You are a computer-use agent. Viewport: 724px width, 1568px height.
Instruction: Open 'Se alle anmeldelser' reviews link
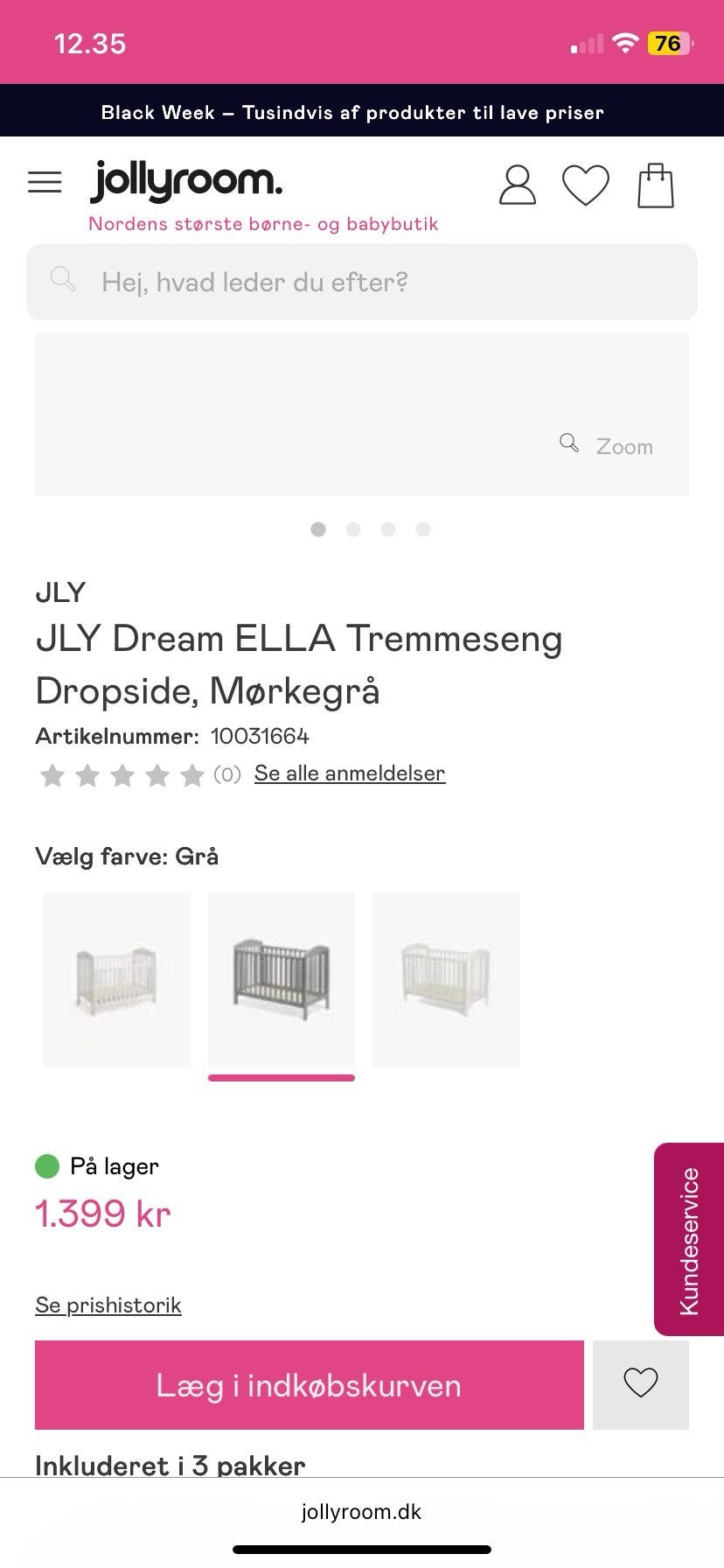pos(349,773)
